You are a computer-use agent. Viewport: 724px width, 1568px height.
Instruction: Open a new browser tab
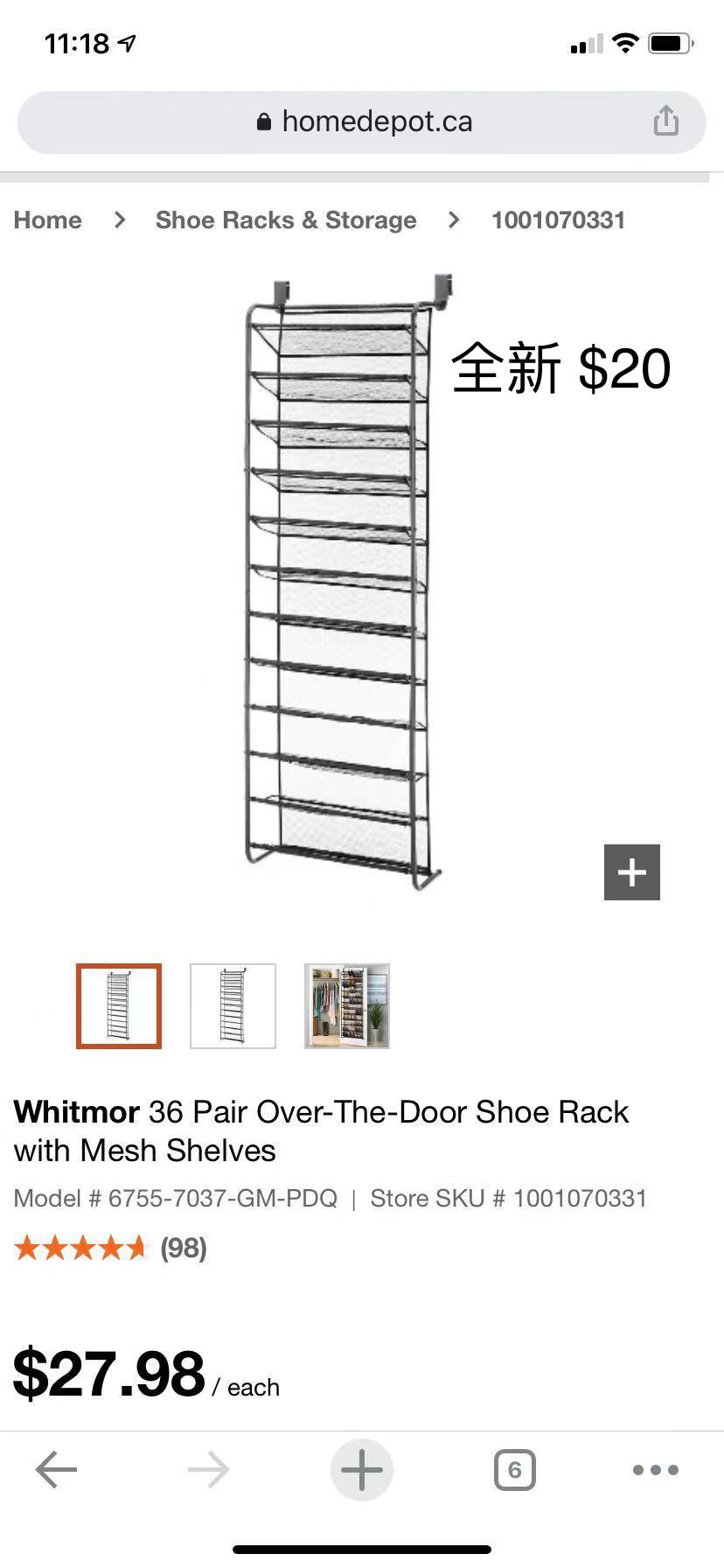click(x=361, y=1470)
